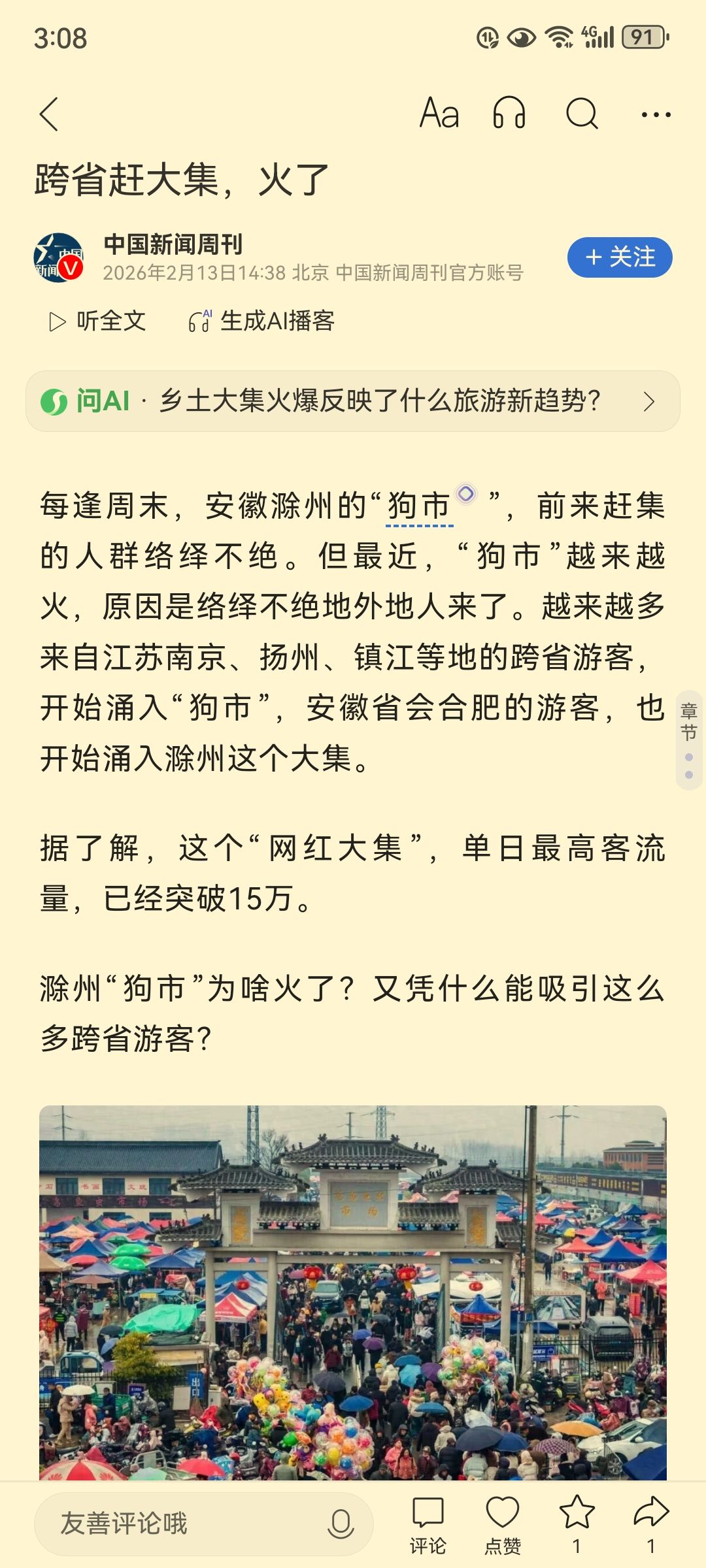Tap 生成AI播客 to generate podcast
This screenshot has height=1568, width=706.
[261, 321]
